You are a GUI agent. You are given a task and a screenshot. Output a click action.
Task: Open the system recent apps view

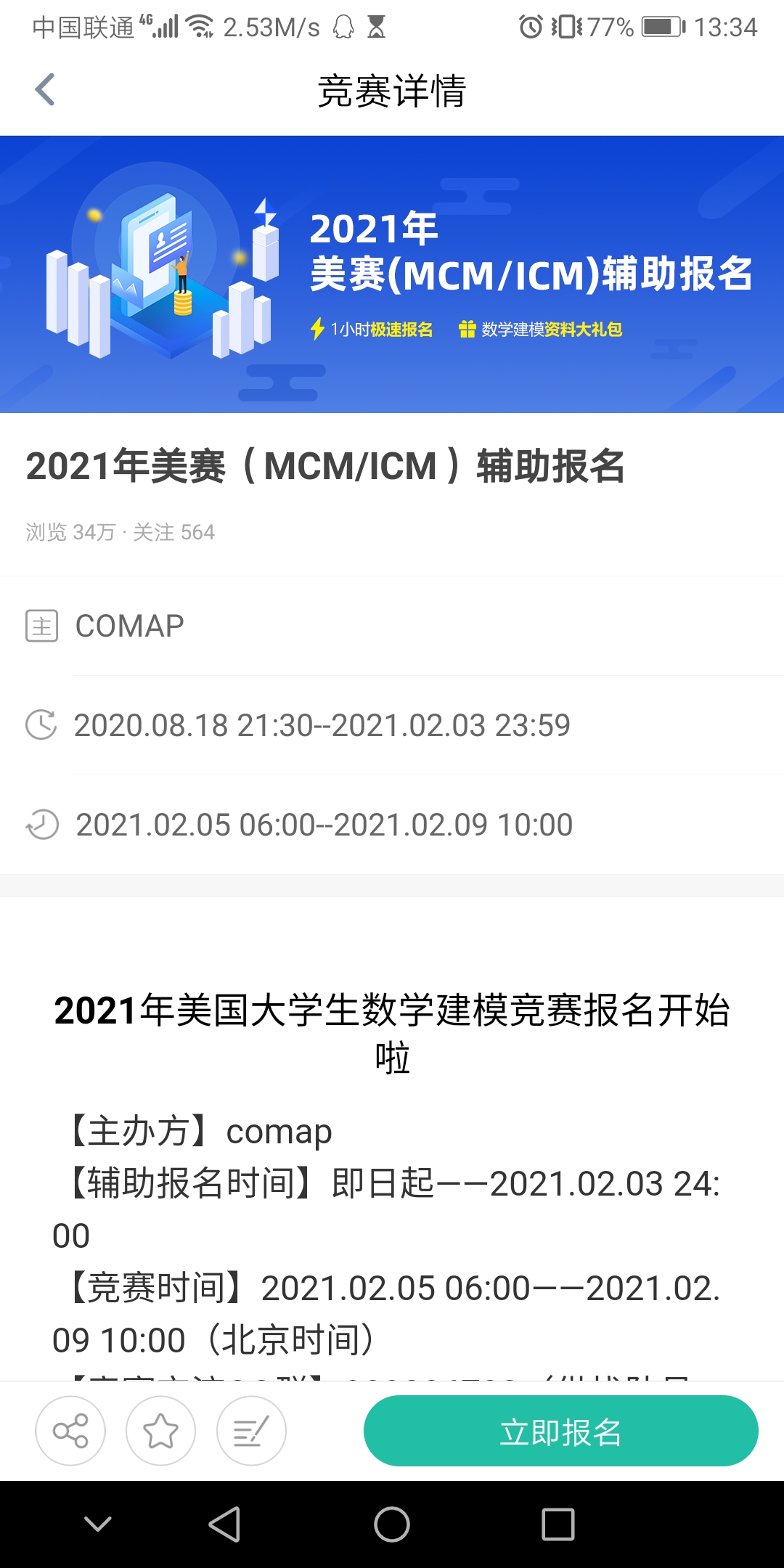(558, 1524)
